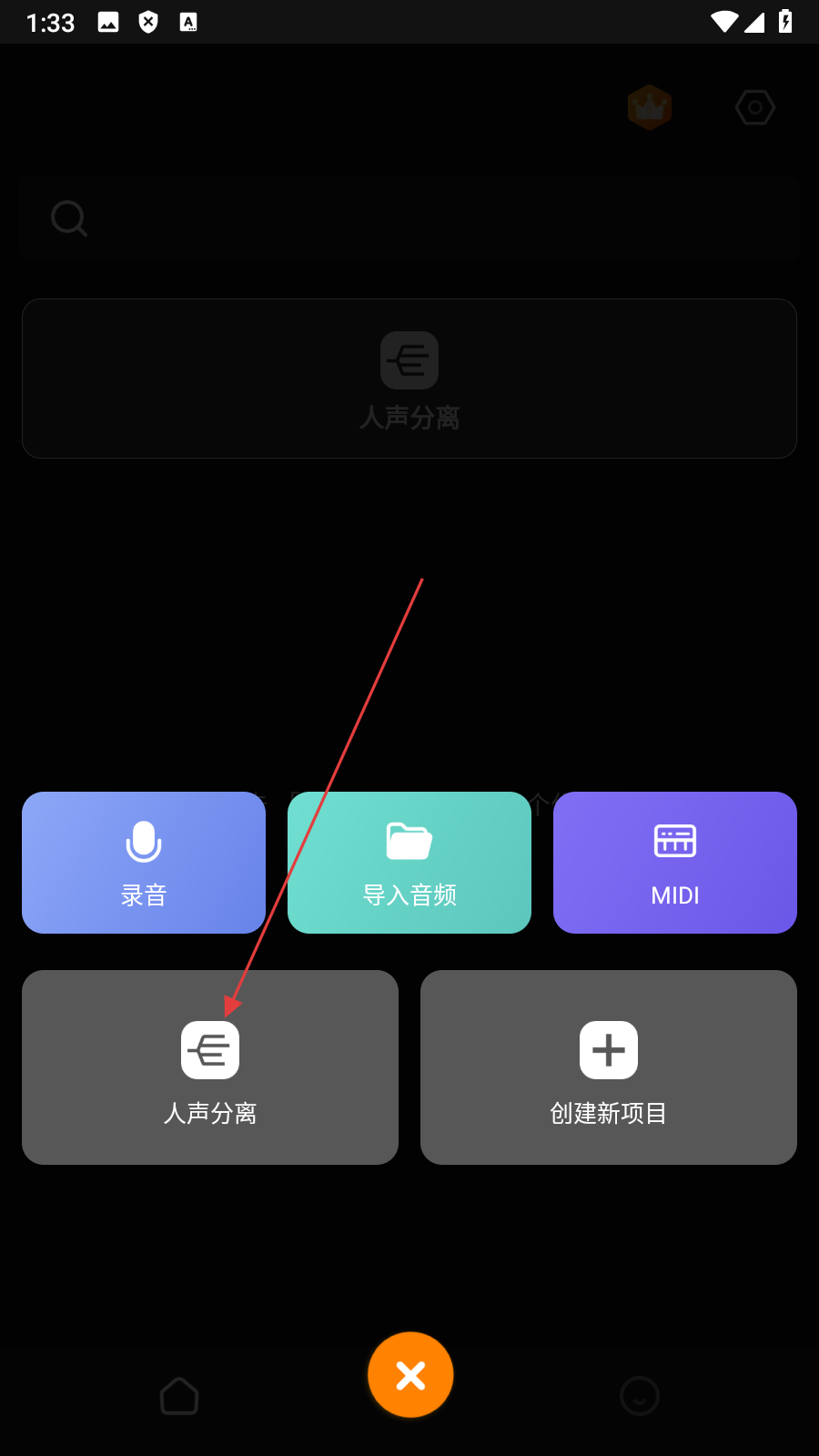
Task: Open the highlighted 人声分离 tool
Action: pyautogui.click(x=210, y=1067)
